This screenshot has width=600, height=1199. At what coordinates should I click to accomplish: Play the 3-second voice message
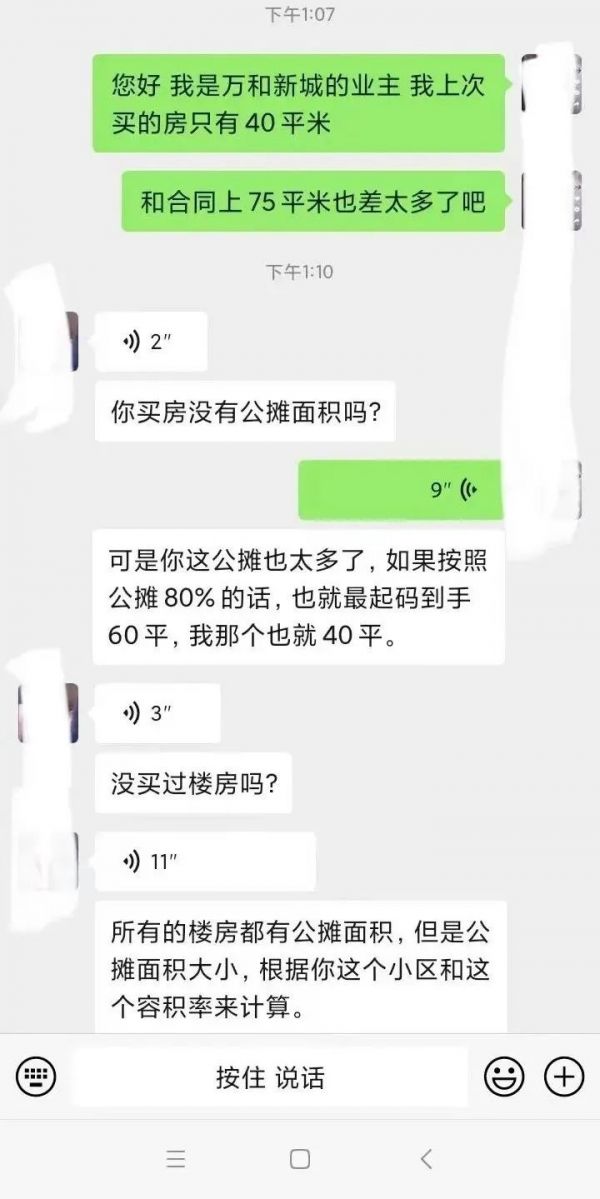(156, 713)
